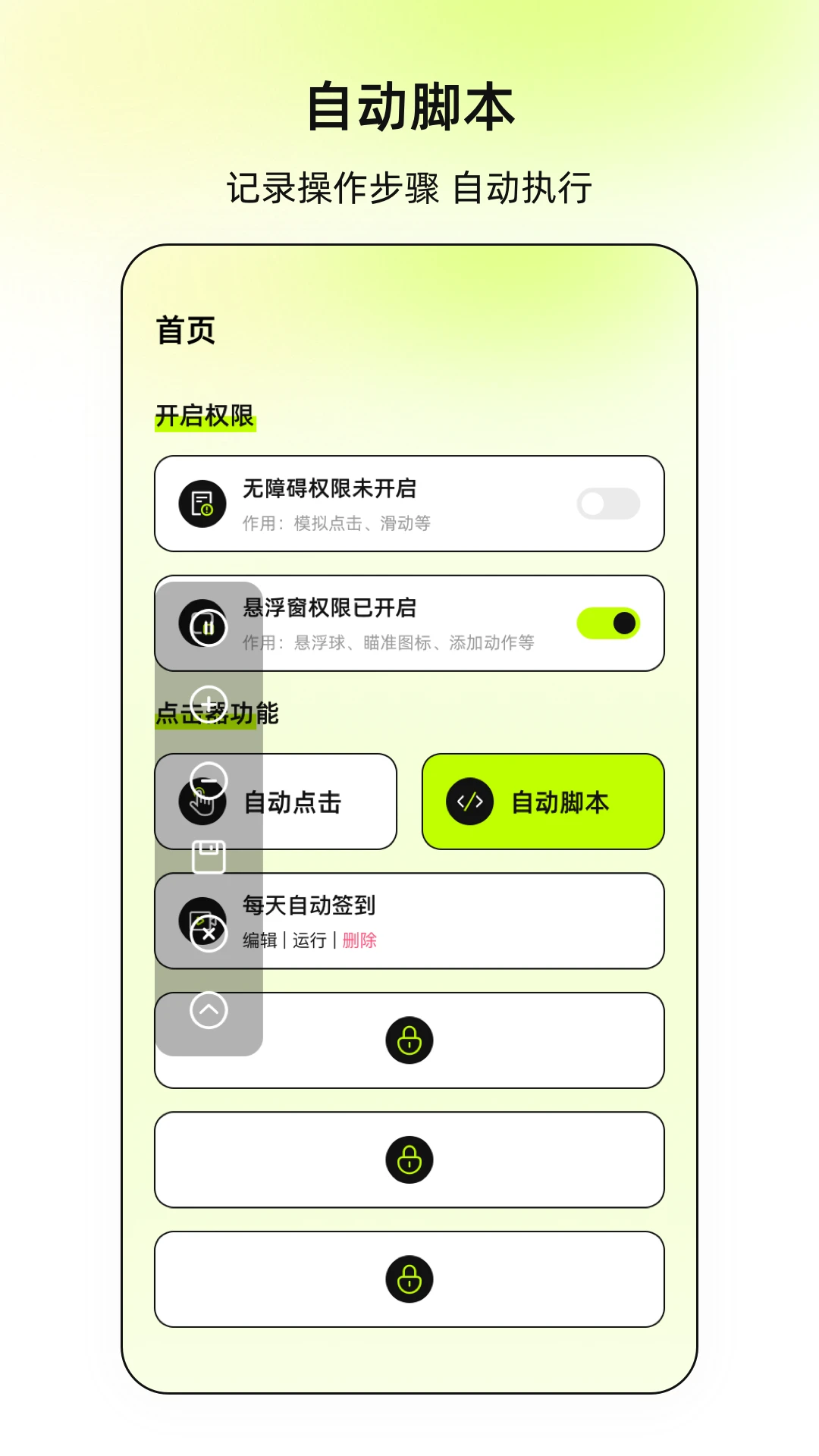Collapse the floating toolbar with the chevron
Screen dimensions: 819x1456
click(209, 1009)
